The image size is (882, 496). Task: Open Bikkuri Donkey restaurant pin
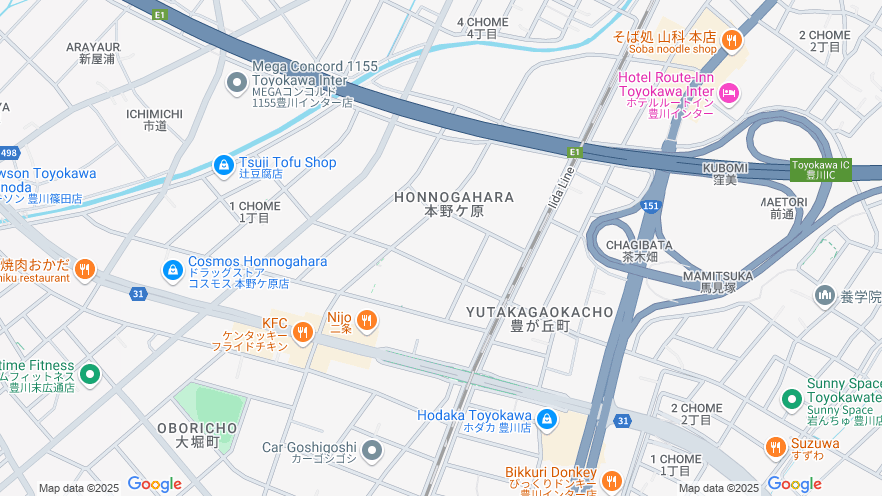click(612, 480)
